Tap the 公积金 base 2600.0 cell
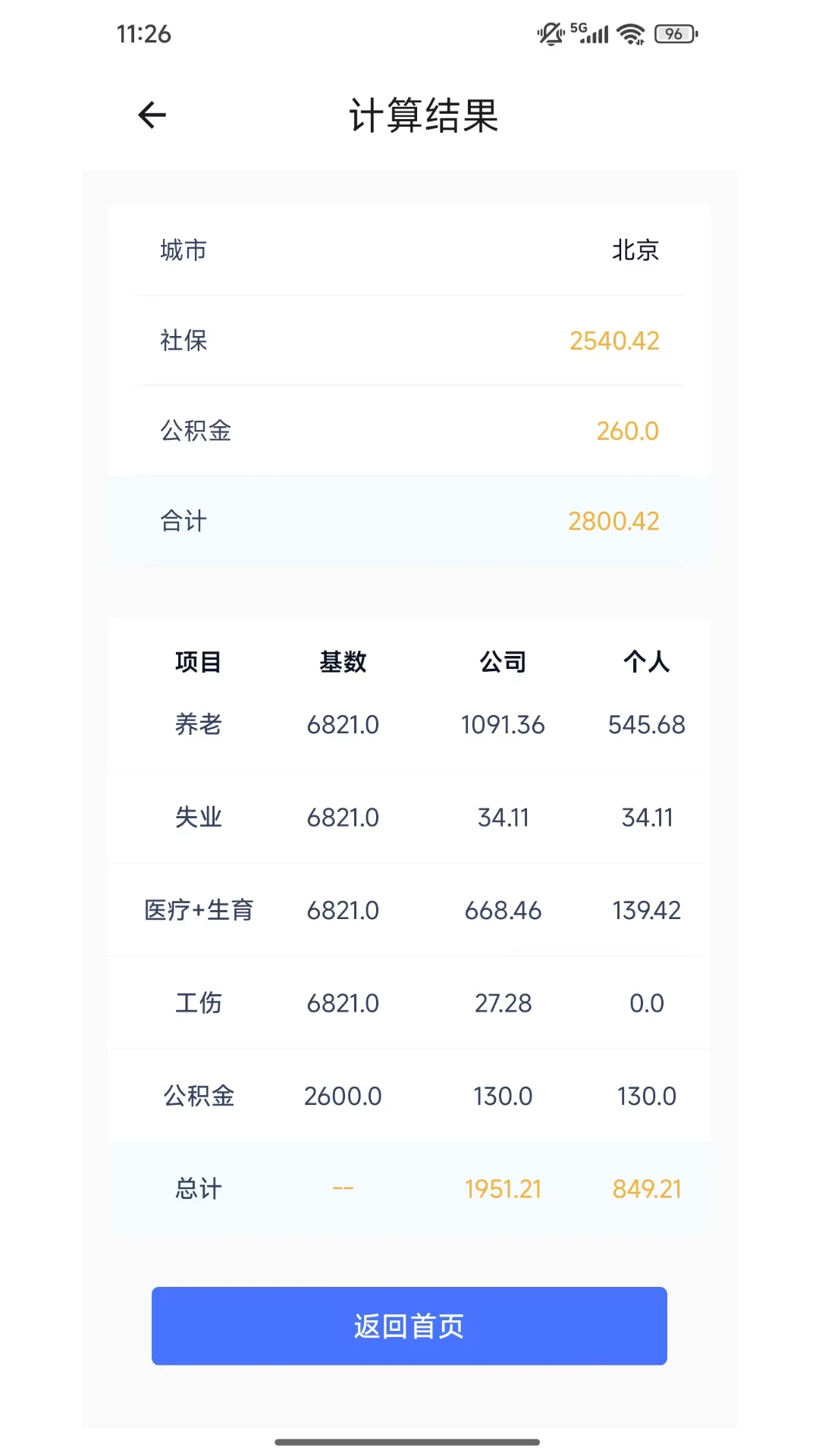This screenshot has height=1456, width=819. coord(343,1096)
